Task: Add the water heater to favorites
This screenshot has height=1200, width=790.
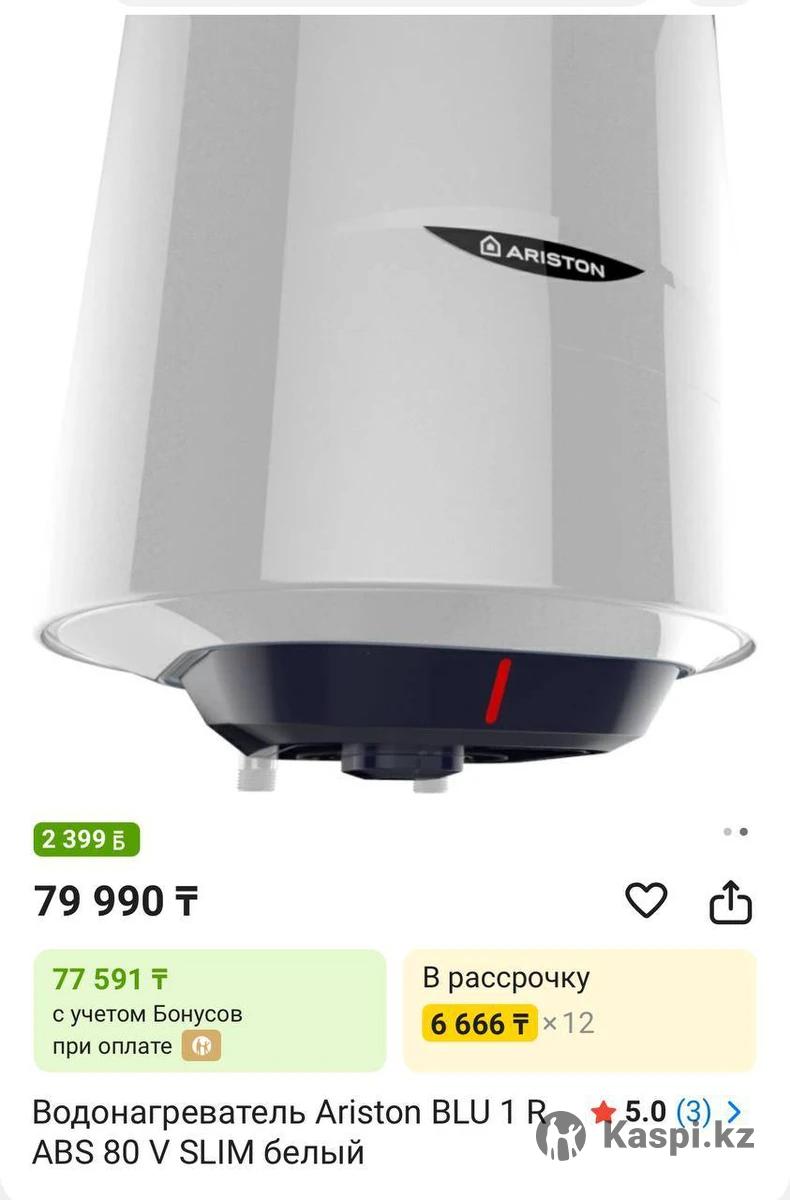Action: [646, 901]
